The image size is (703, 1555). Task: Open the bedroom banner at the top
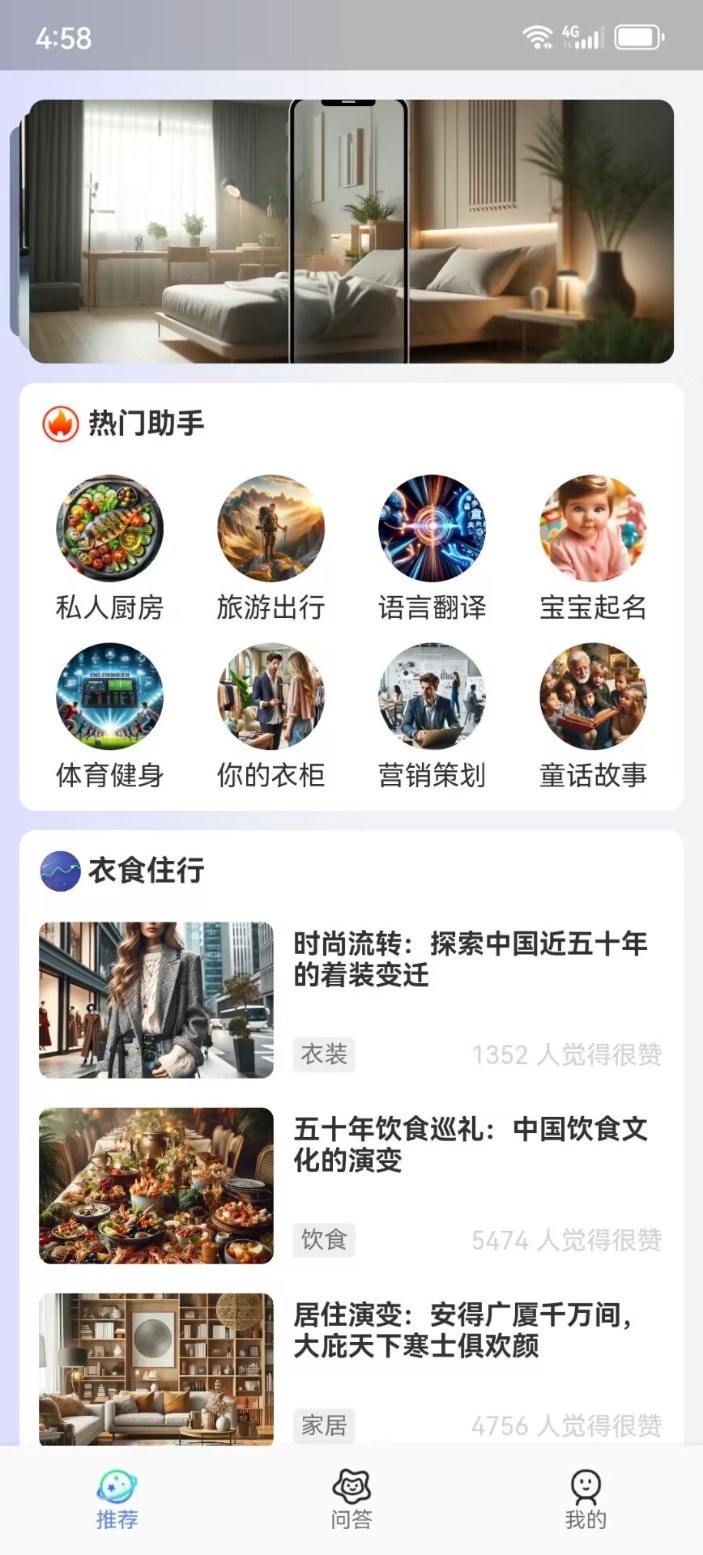pos(351,231)
